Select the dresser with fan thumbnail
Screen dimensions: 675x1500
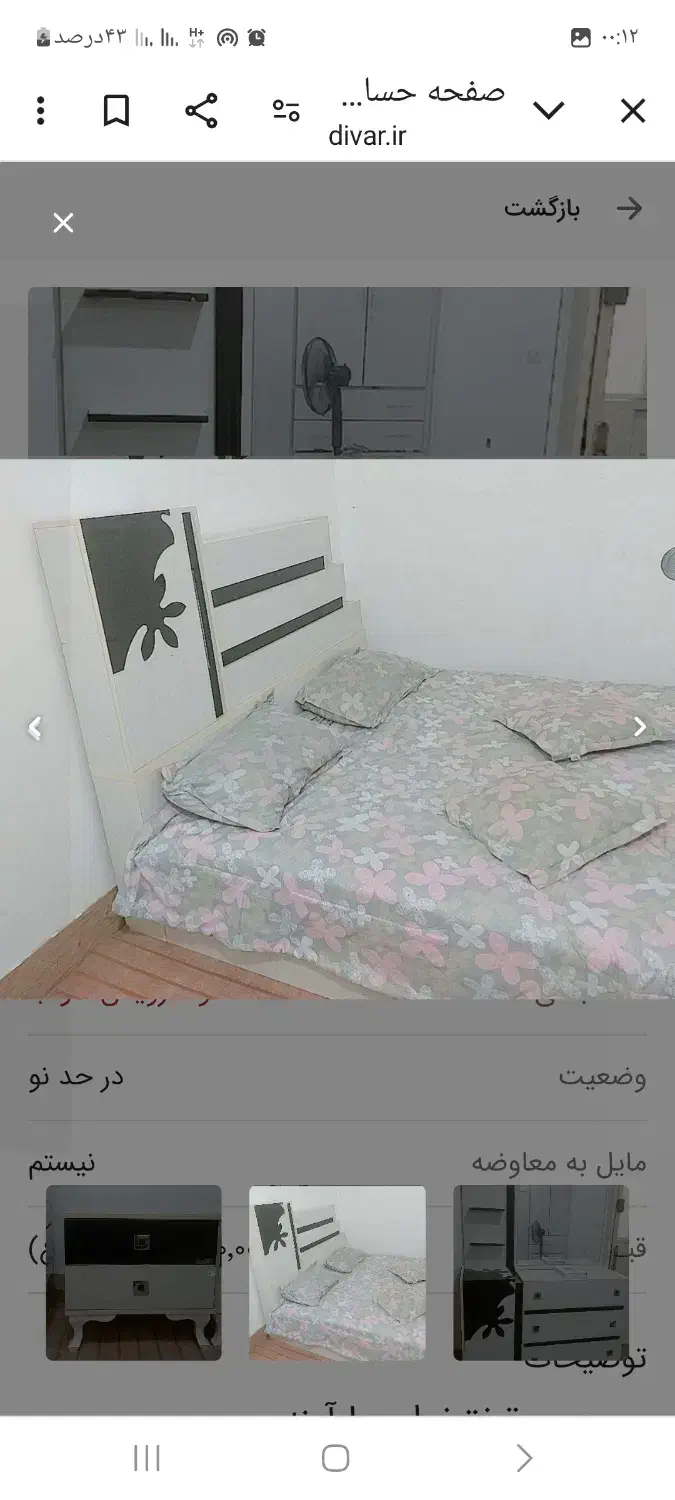pyautogui.click(x=541, y=1272)
